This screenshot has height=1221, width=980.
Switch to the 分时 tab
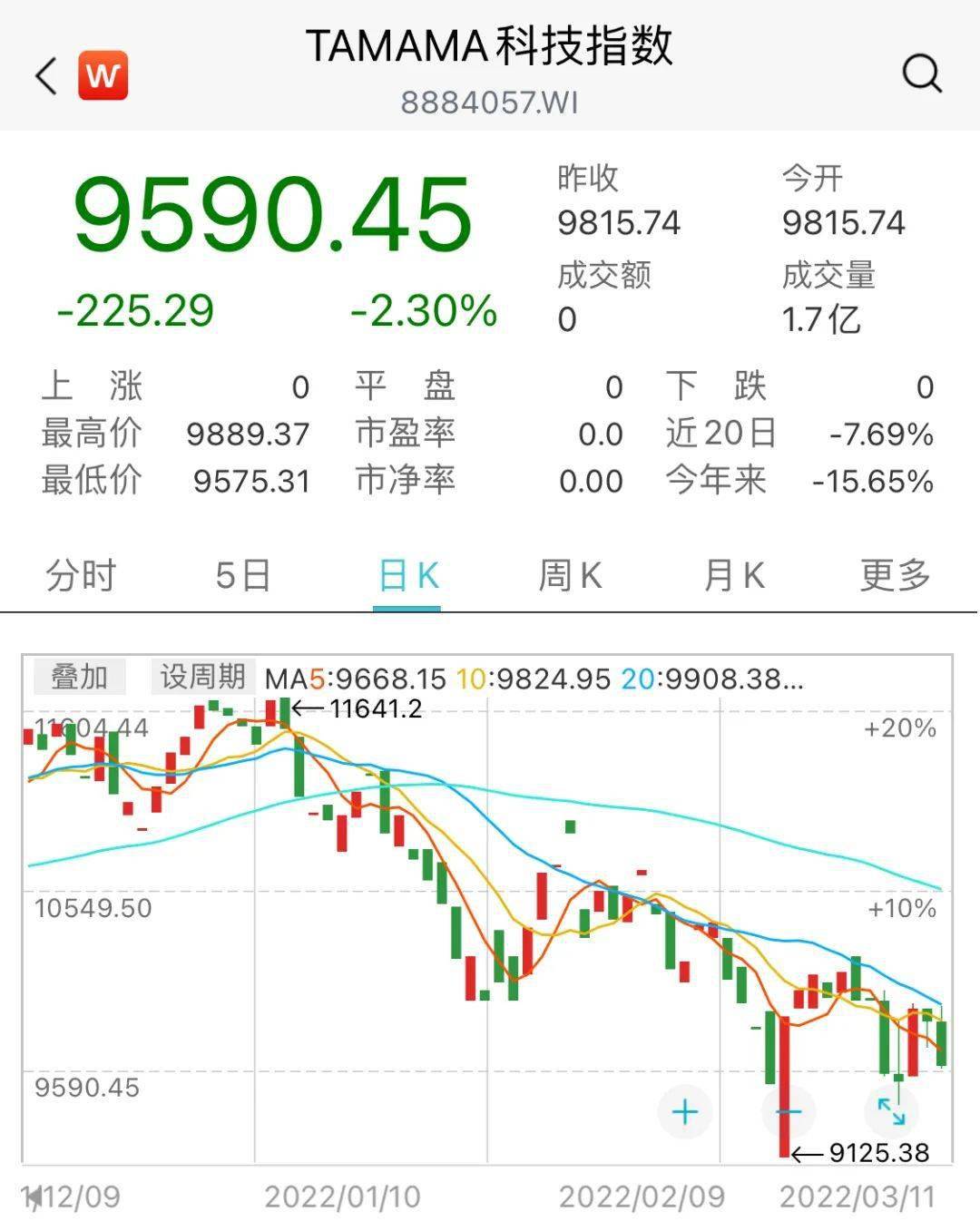[x=81, y=575]
